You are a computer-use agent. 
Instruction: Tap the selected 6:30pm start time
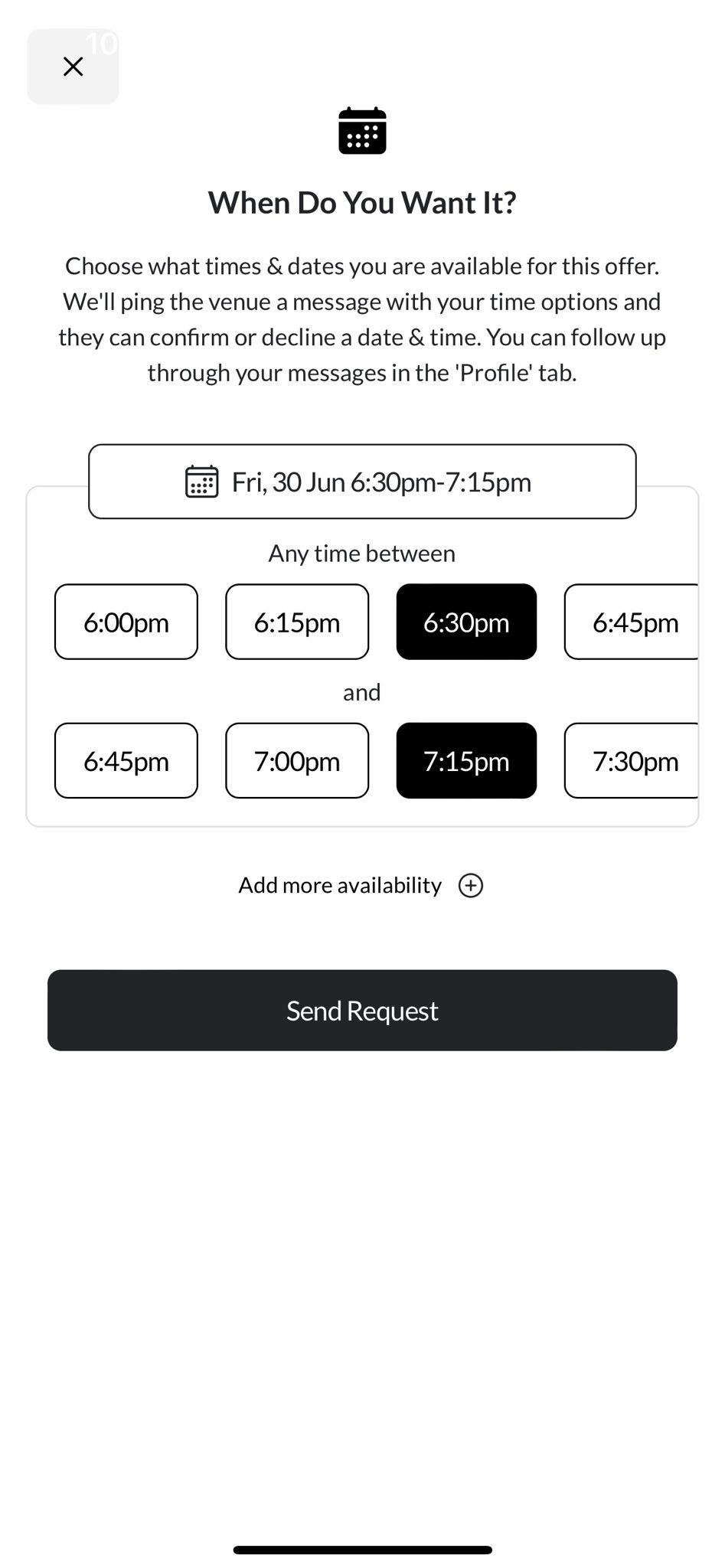pos(466,622)
